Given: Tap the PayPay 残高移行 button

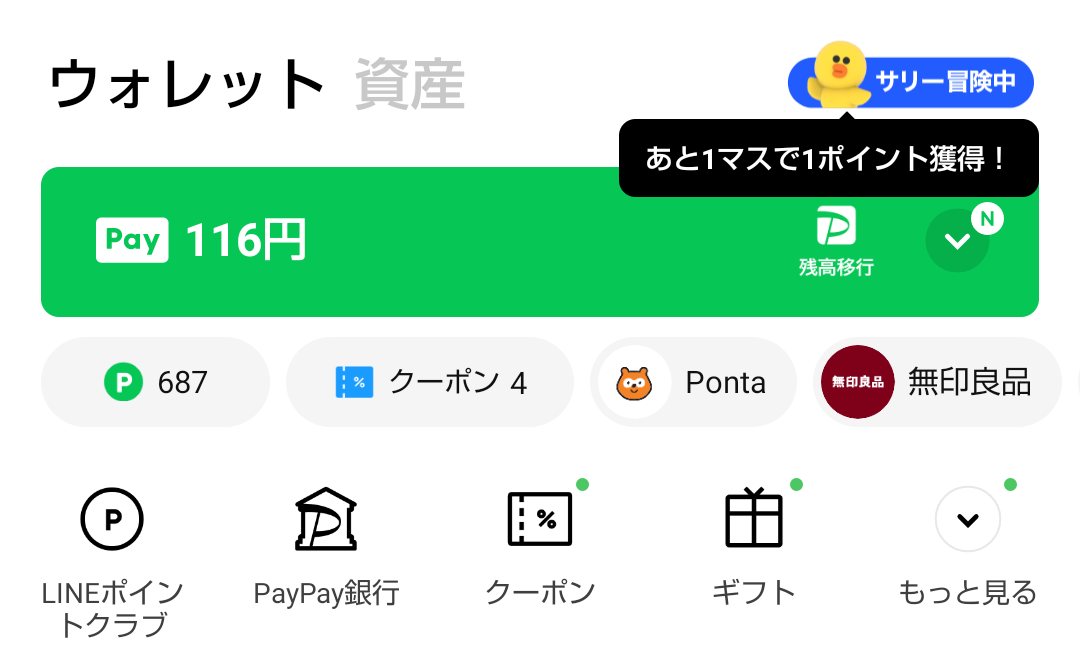Looking at the screenshot, I should pyautogui.click(x=836, y=241).
